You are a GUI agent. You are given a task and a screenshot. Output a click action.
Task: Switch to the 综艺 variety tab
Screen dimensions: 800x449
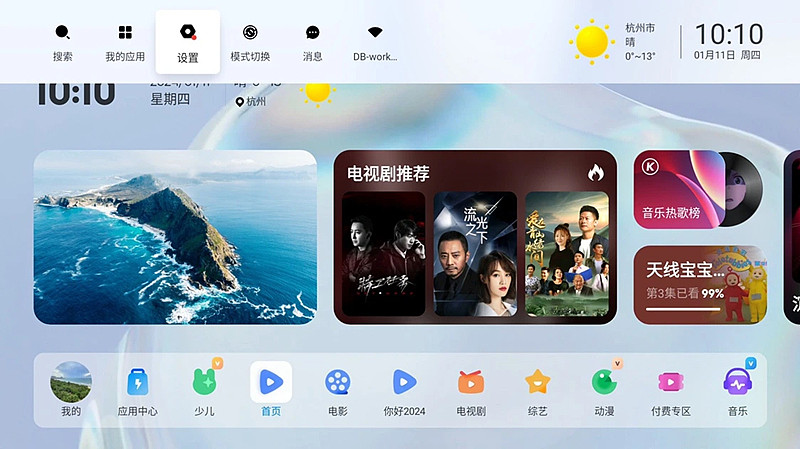pyautogui.click(x=538, y=389)
